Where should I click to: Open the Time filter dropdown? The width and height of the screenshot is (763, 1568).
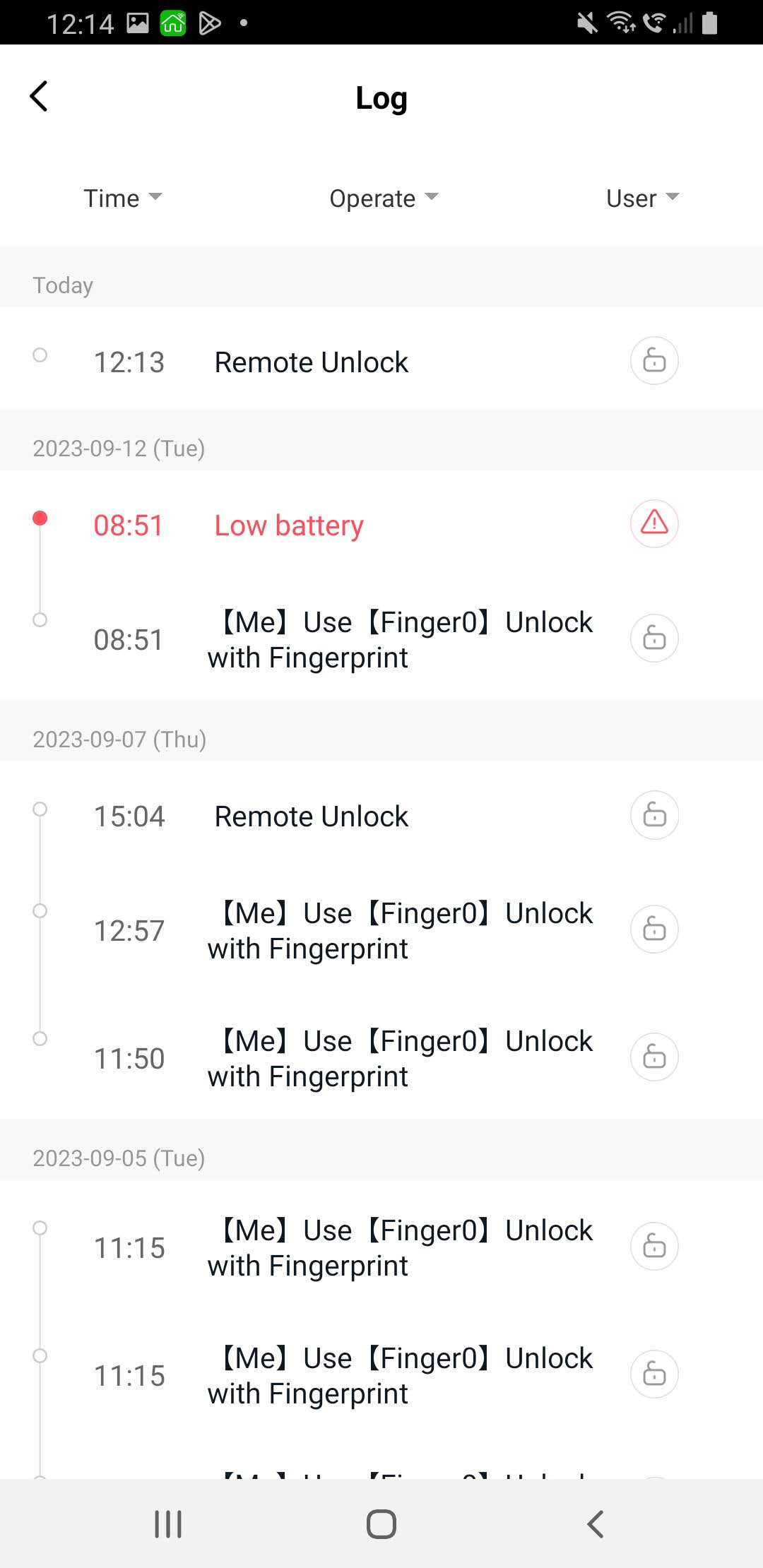pyautogui.click(x=122, y=198)
